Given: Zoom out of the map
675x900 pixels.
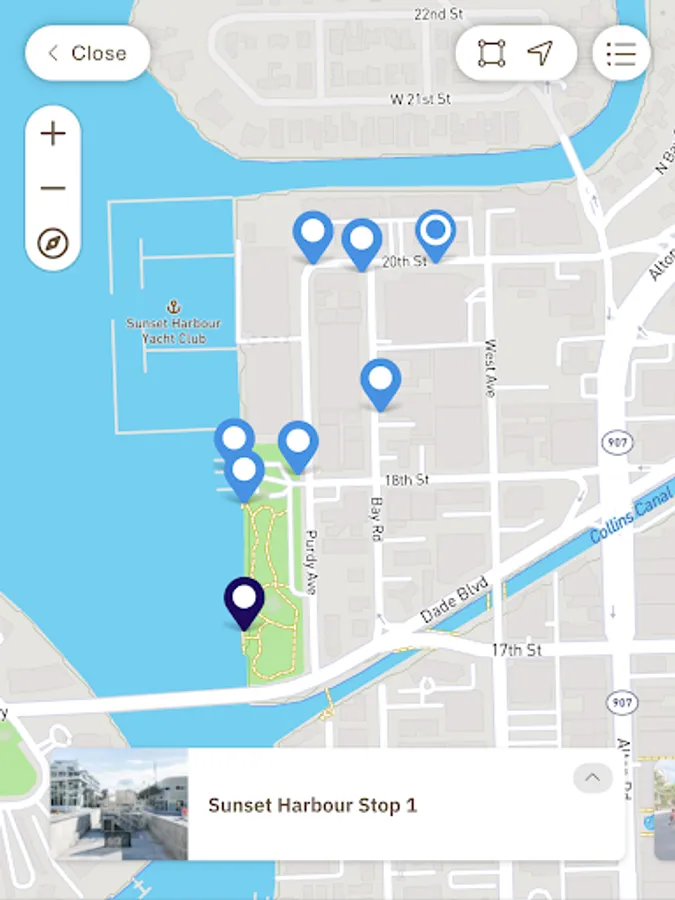Looking at the screenshot, I should pyautogui.click(x=53, y=188).
